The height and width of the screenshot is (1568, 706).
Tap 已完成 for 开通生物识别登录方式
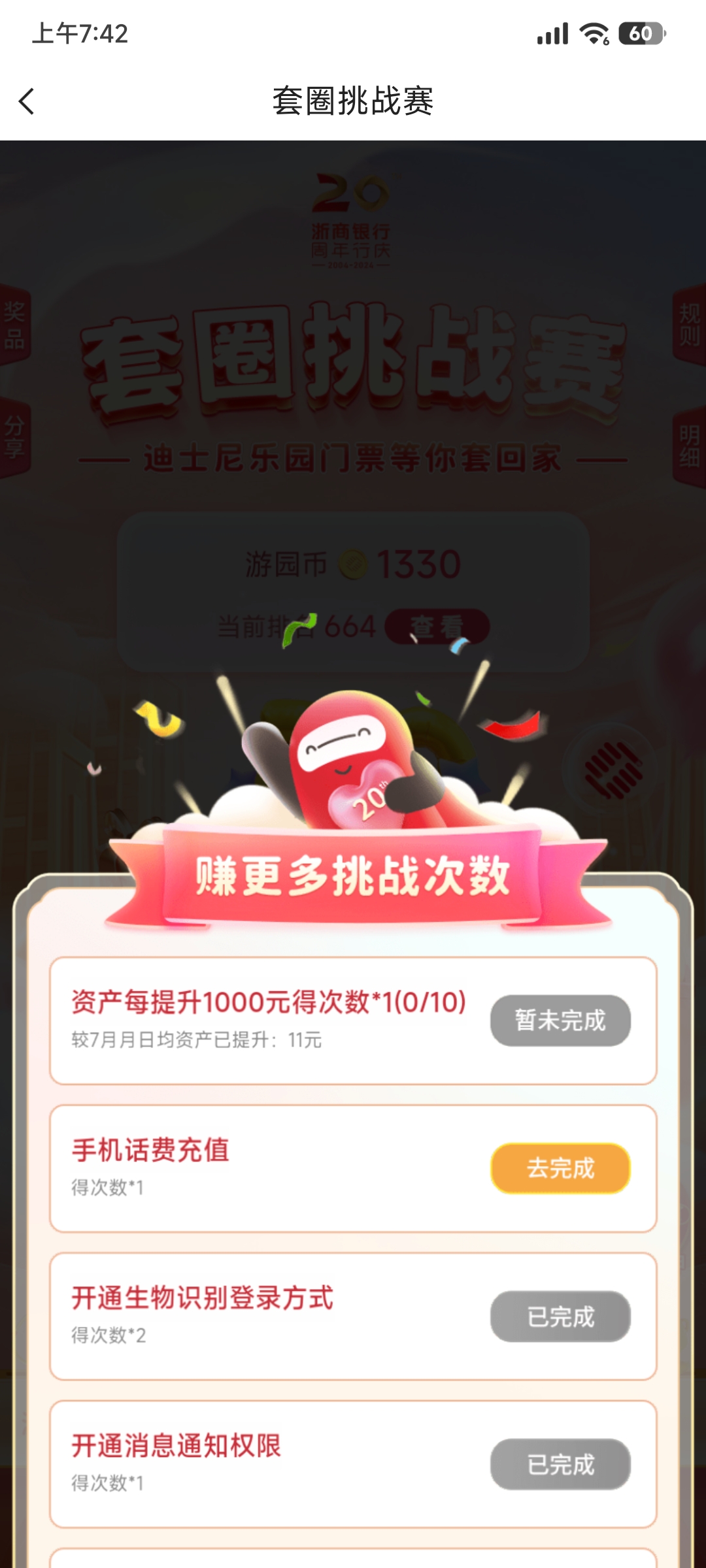[560, 1316]
